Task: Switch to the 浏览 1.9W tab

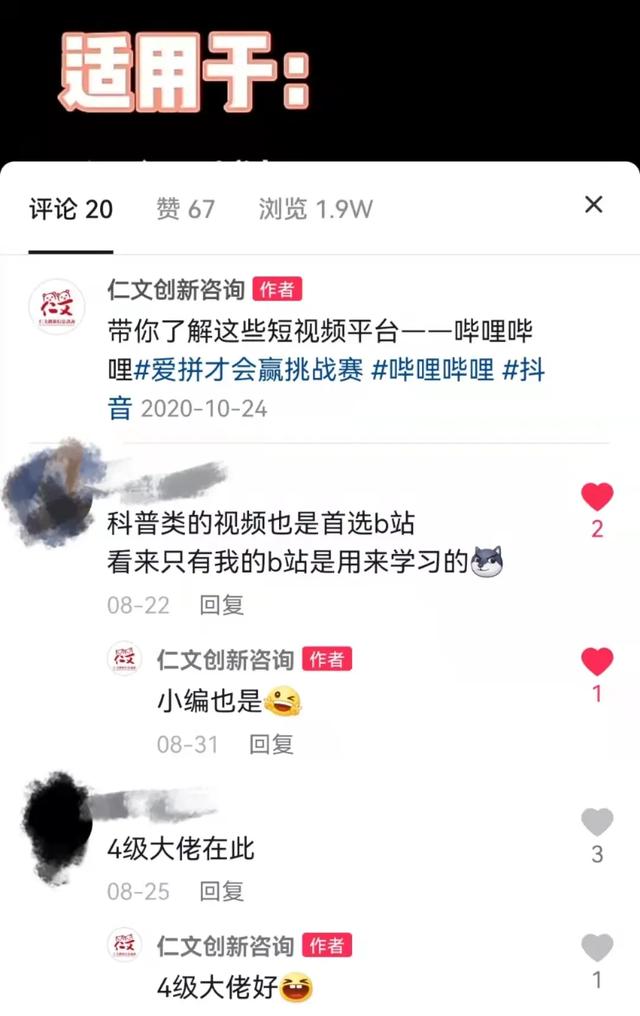Action: pos(315,209)
